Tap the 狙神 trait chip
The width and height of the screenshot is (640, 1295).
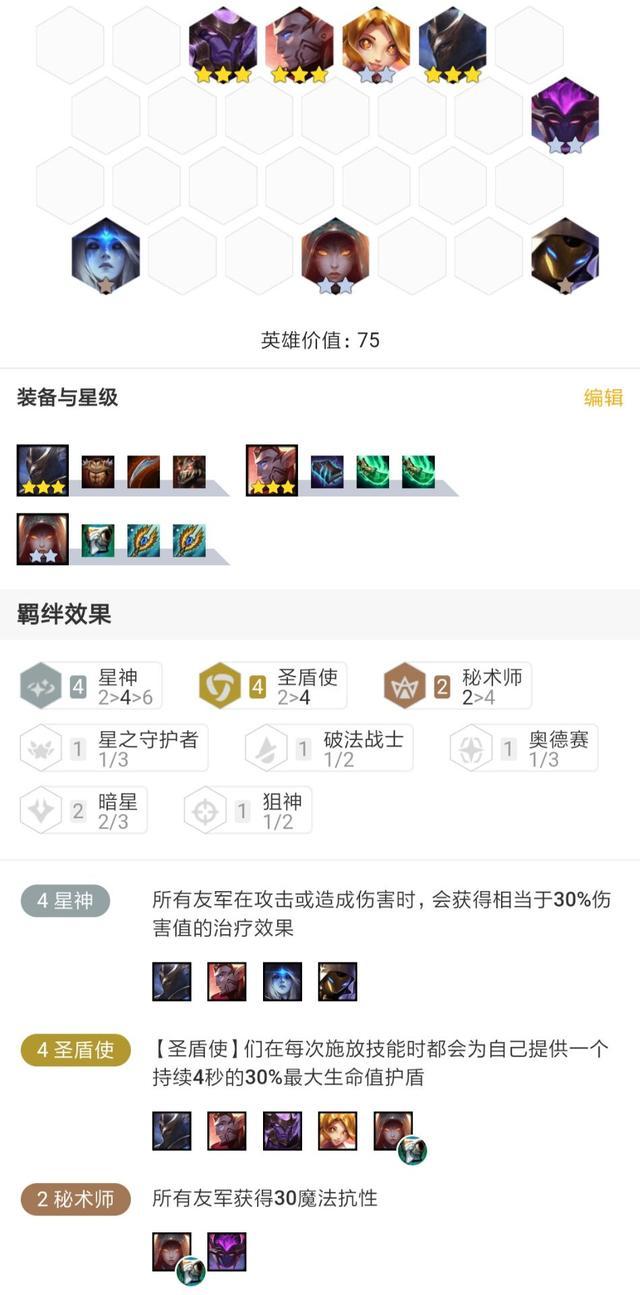[x=247, y=810]
